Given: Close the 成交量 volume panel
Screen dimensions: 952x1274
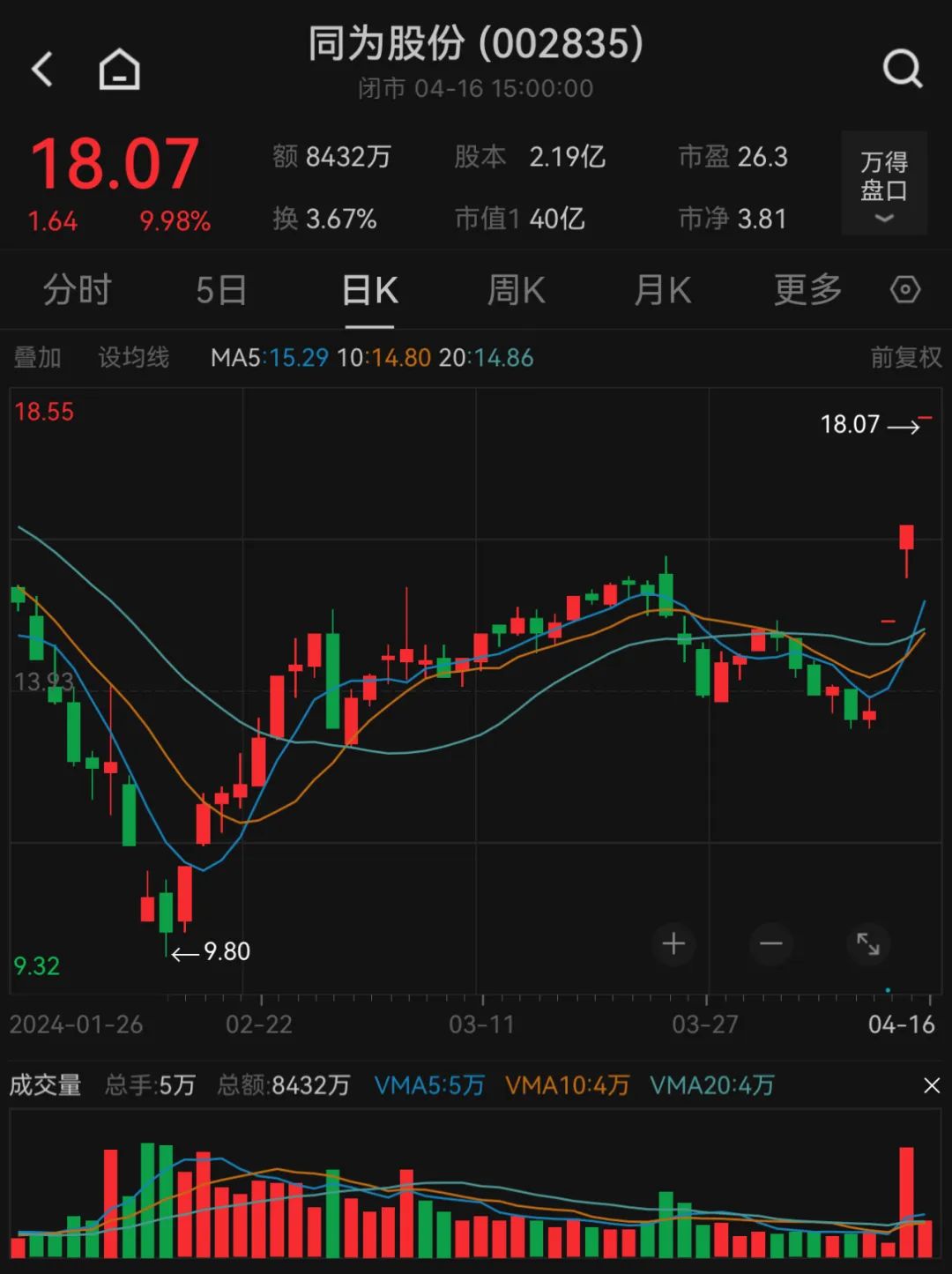Looking at the screenshot, I should coord(931,1085).
